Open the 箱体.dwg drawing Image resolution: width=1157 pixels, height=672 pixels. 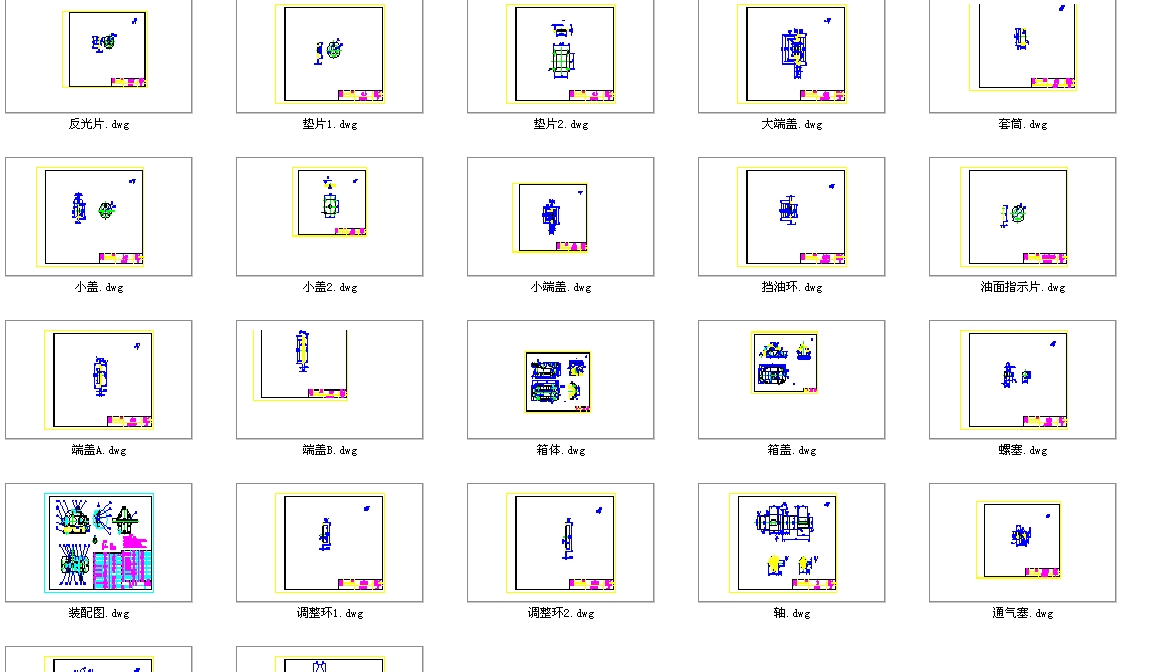[x=560, y=379]
